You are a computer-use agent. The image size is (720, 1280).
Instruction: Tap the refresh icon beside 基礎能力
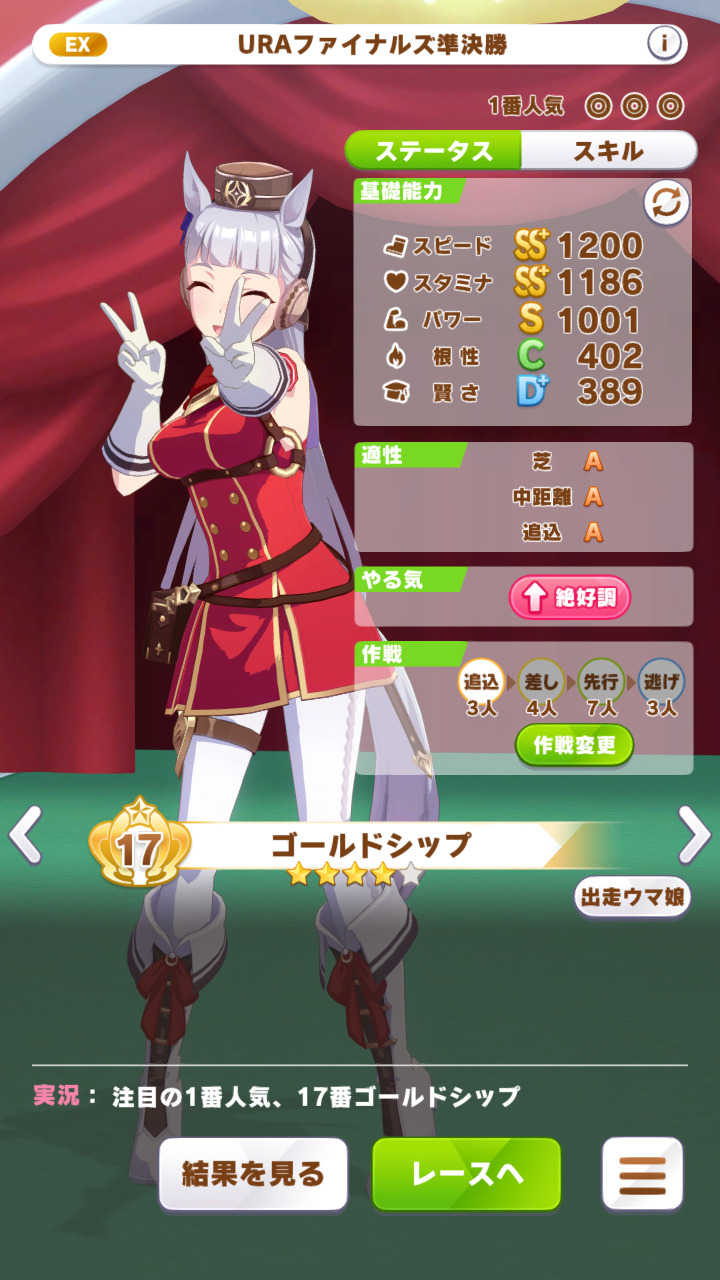(667, 204)
